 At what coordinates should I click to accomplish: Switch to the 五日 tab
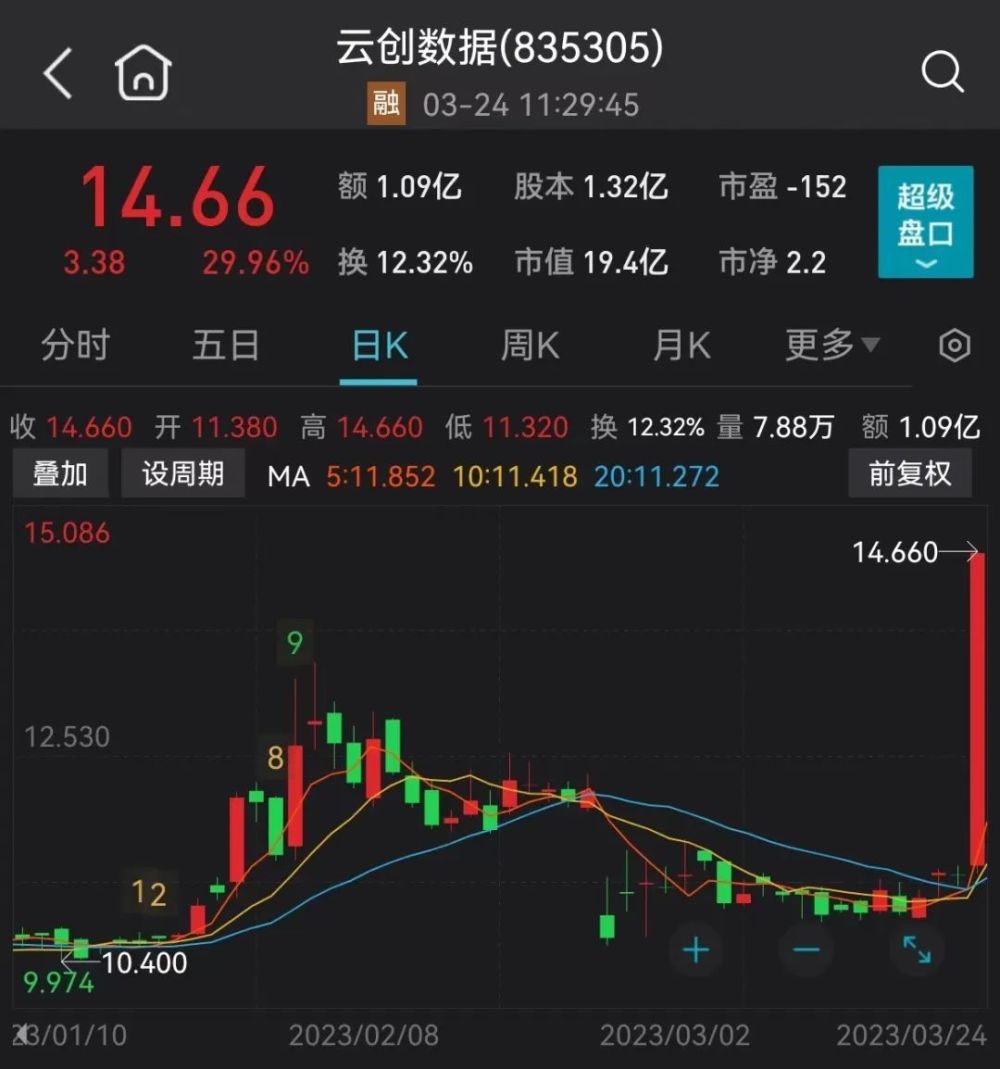[x=226, y=346]
